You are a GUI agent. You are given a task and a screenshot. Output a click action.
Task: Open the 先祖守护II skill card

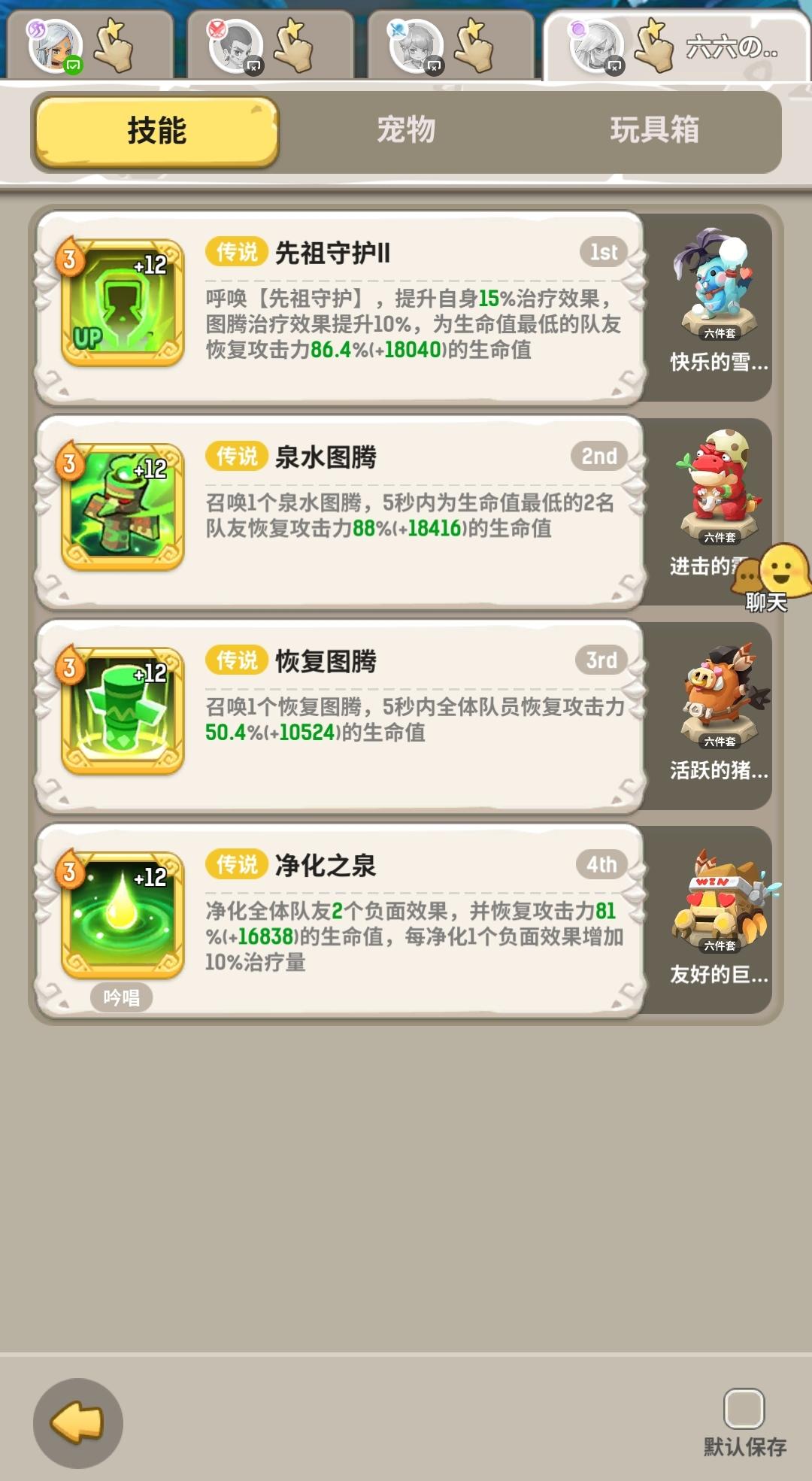[x=340, y=308]
